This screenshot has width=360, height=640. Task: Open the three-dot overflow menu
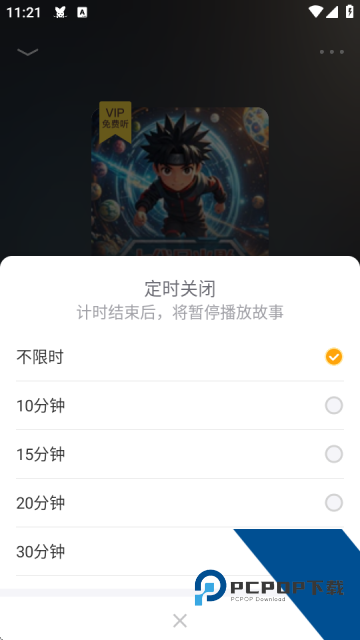(x=331, y=52)
